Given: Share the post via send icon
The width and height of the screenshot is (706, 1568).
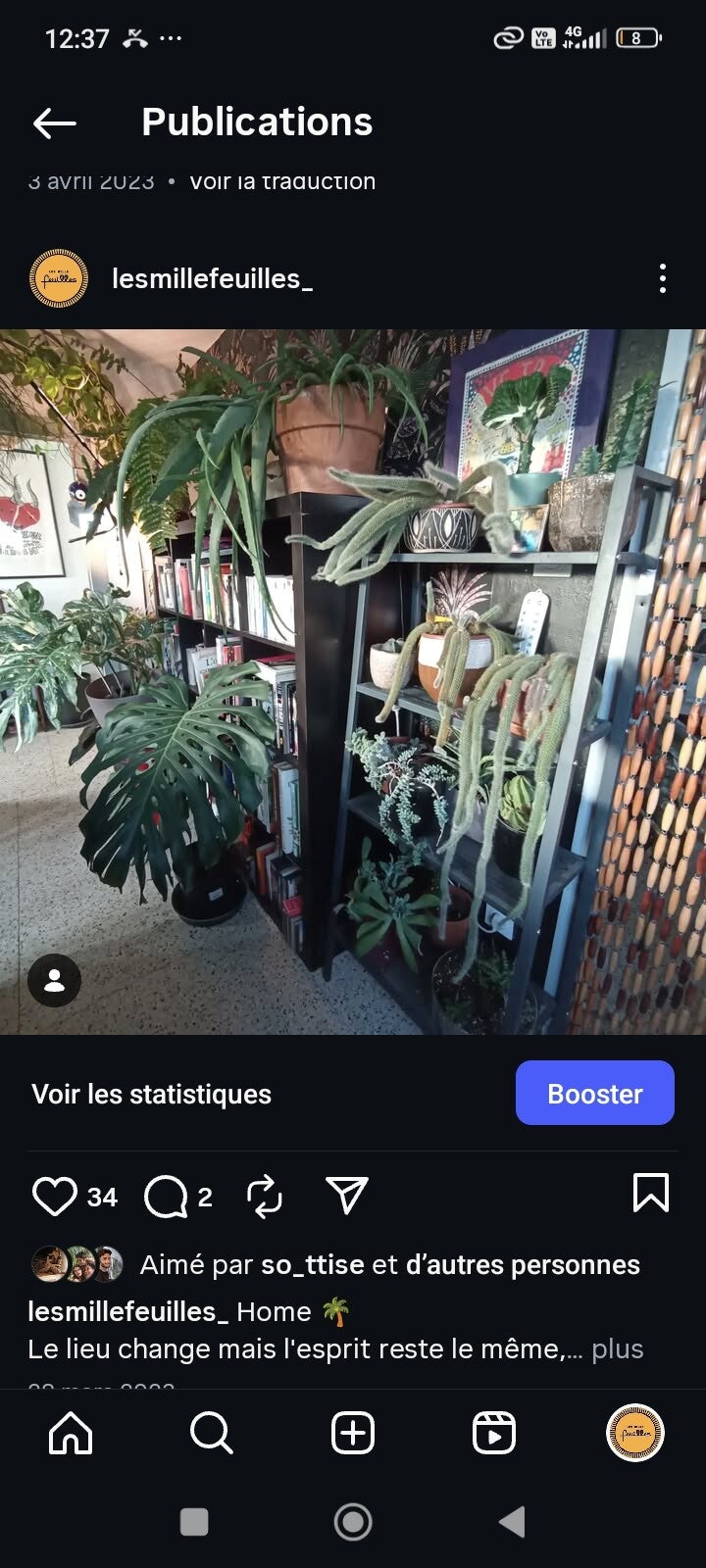Looking at the screenshot, I should point(346,1196).
